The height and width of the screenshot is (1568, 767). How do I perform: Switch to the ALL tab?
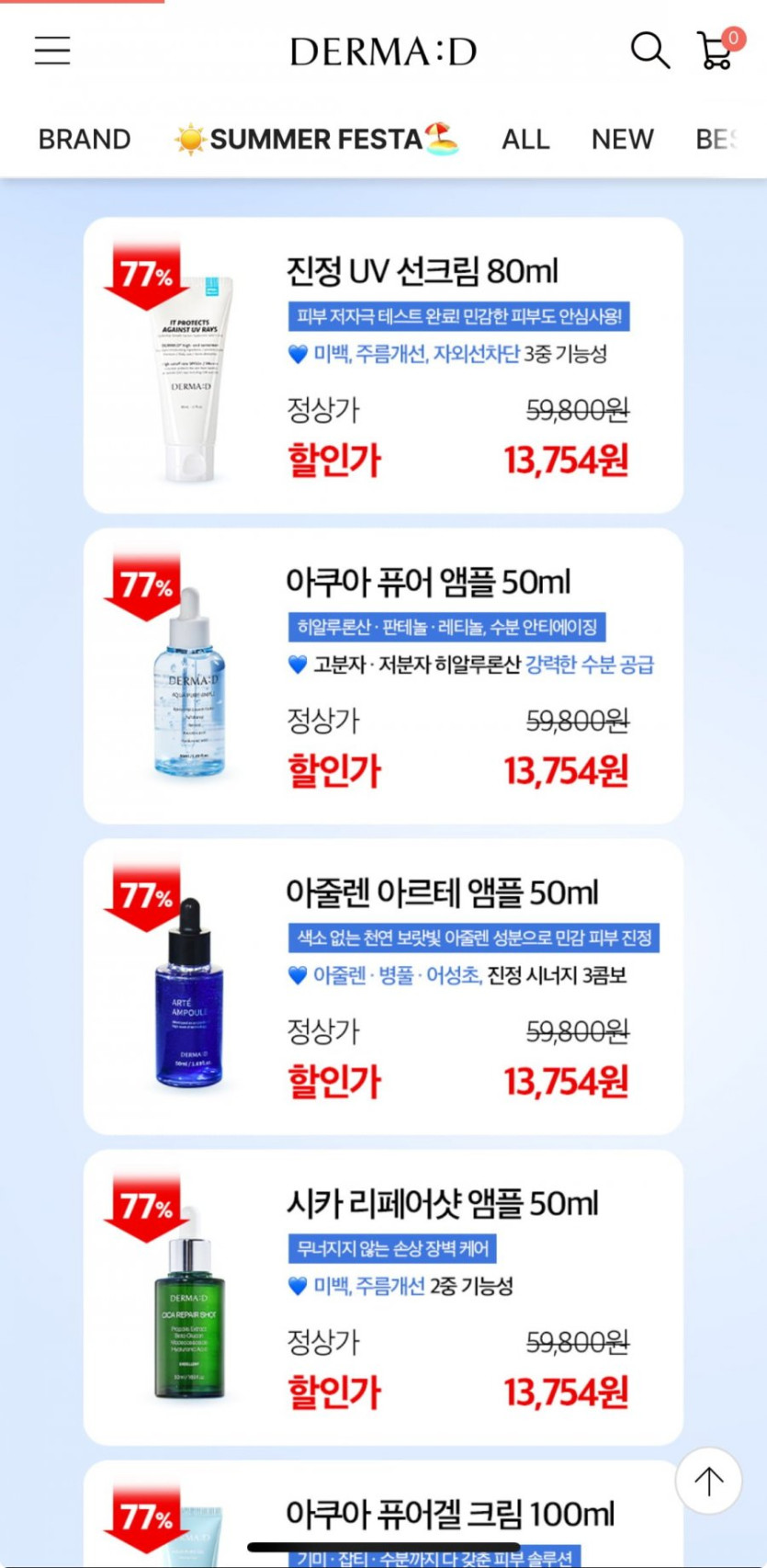[x=525, y=139]
